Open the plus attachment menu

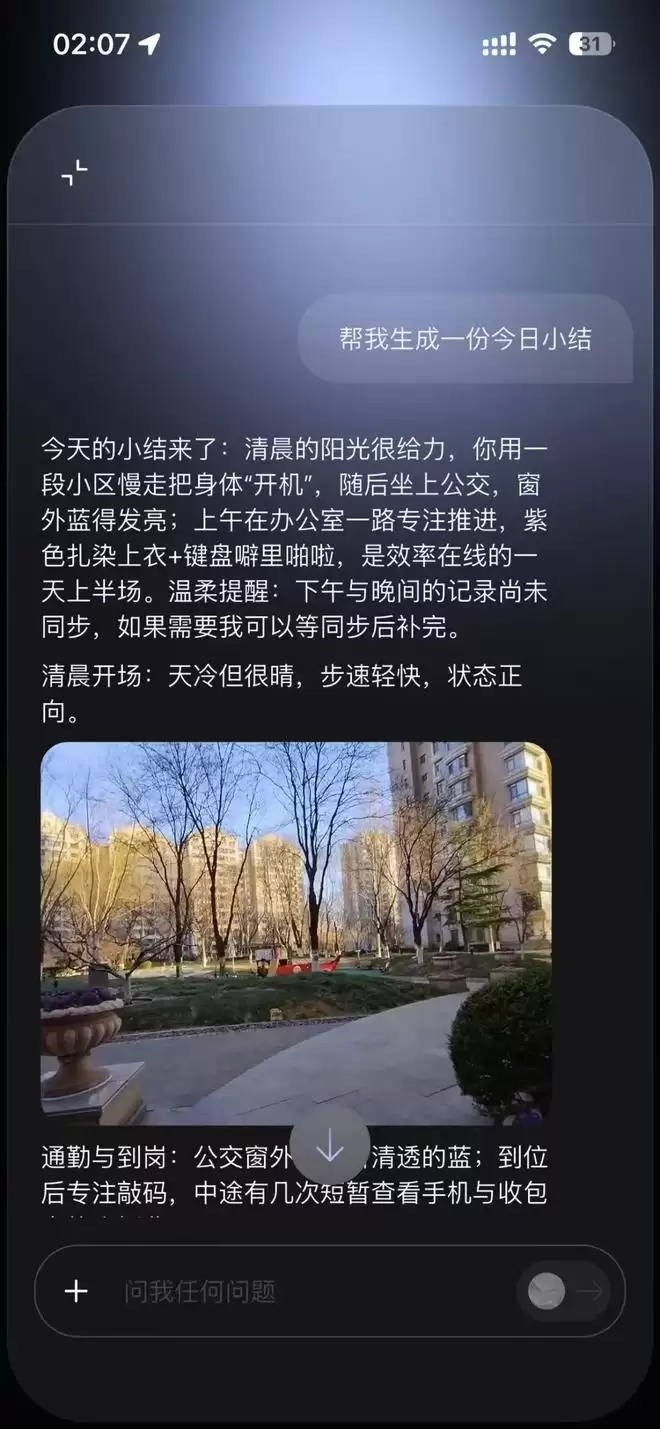pos(76,1291)
